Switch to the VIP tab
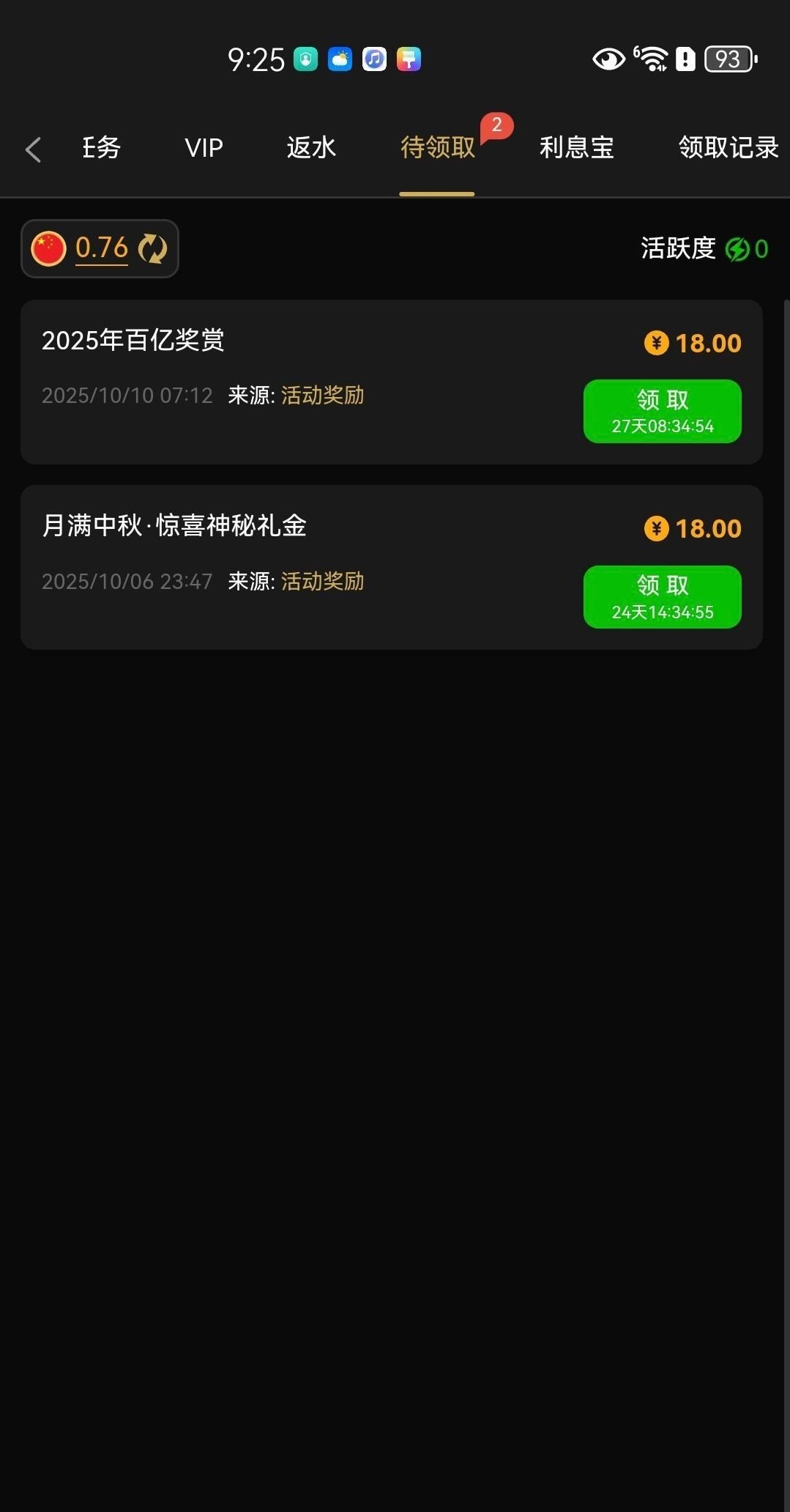 pyautogui.click(x=203, y=148)
